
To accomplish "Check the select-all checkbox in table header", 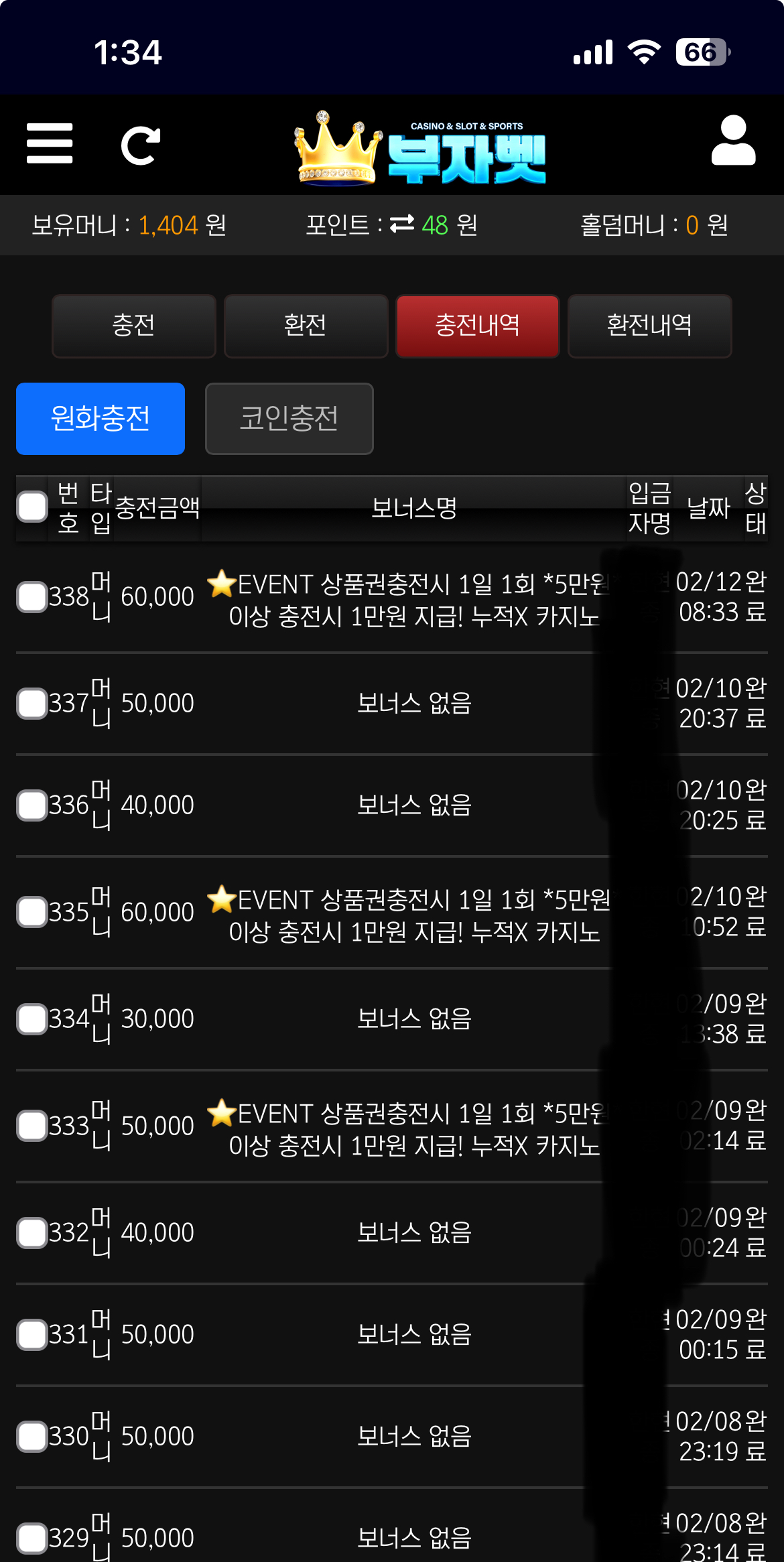I will point(32,507).
